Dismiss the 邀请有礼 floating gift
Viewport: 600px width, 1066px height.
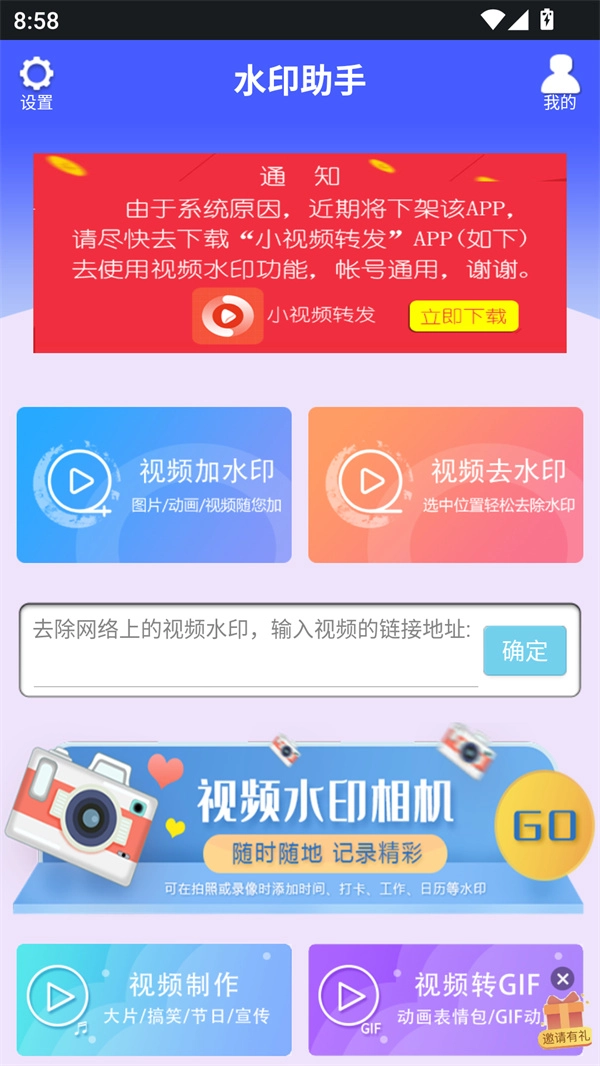(563, 978)
